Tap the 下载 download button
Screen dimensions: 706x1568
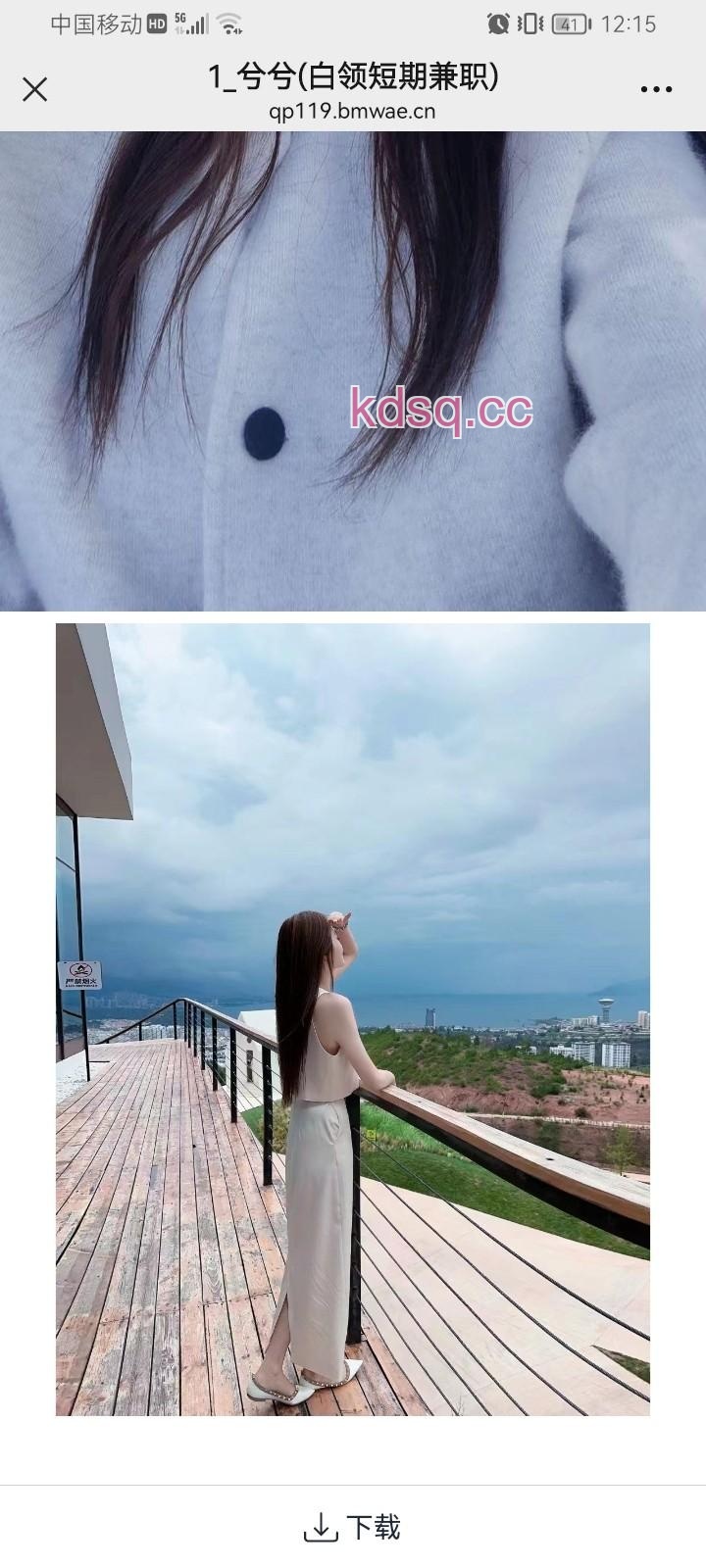(x=353, y=1526)
